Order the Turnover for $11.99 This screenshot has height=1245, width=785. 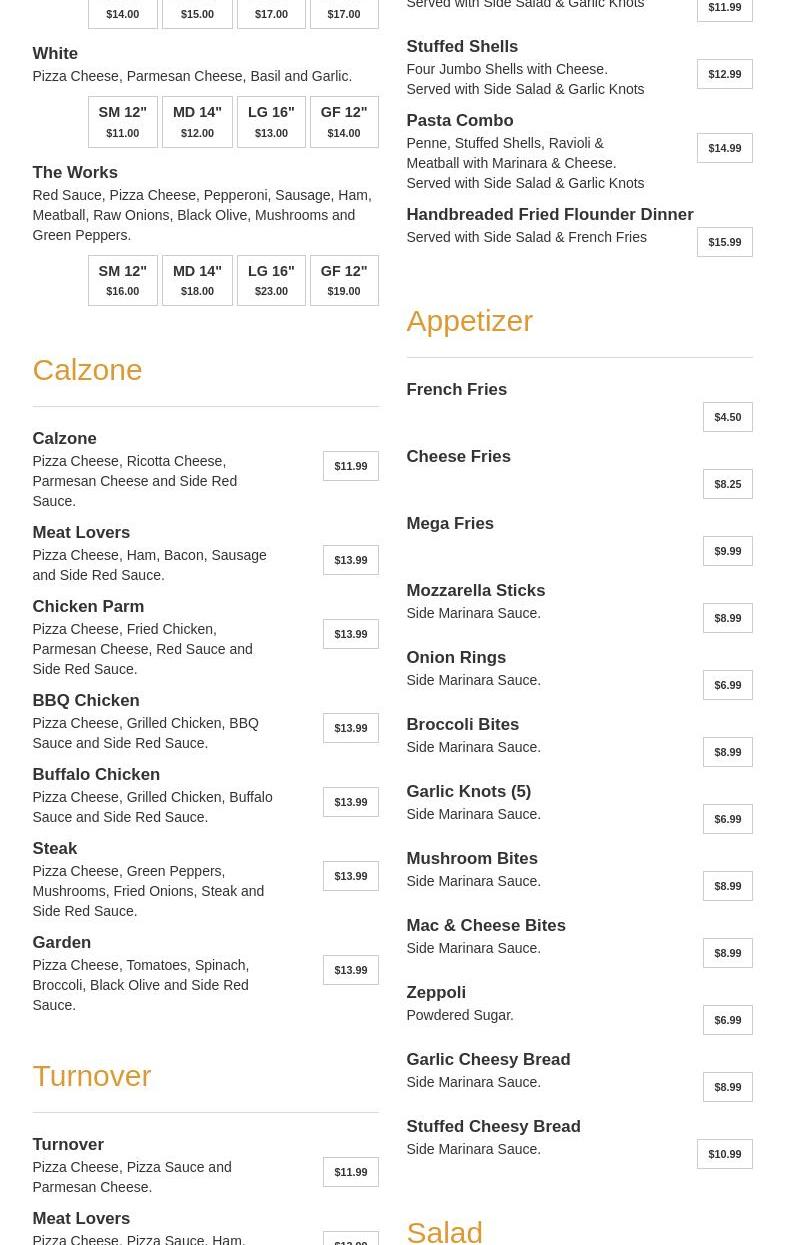point(350,1172)
